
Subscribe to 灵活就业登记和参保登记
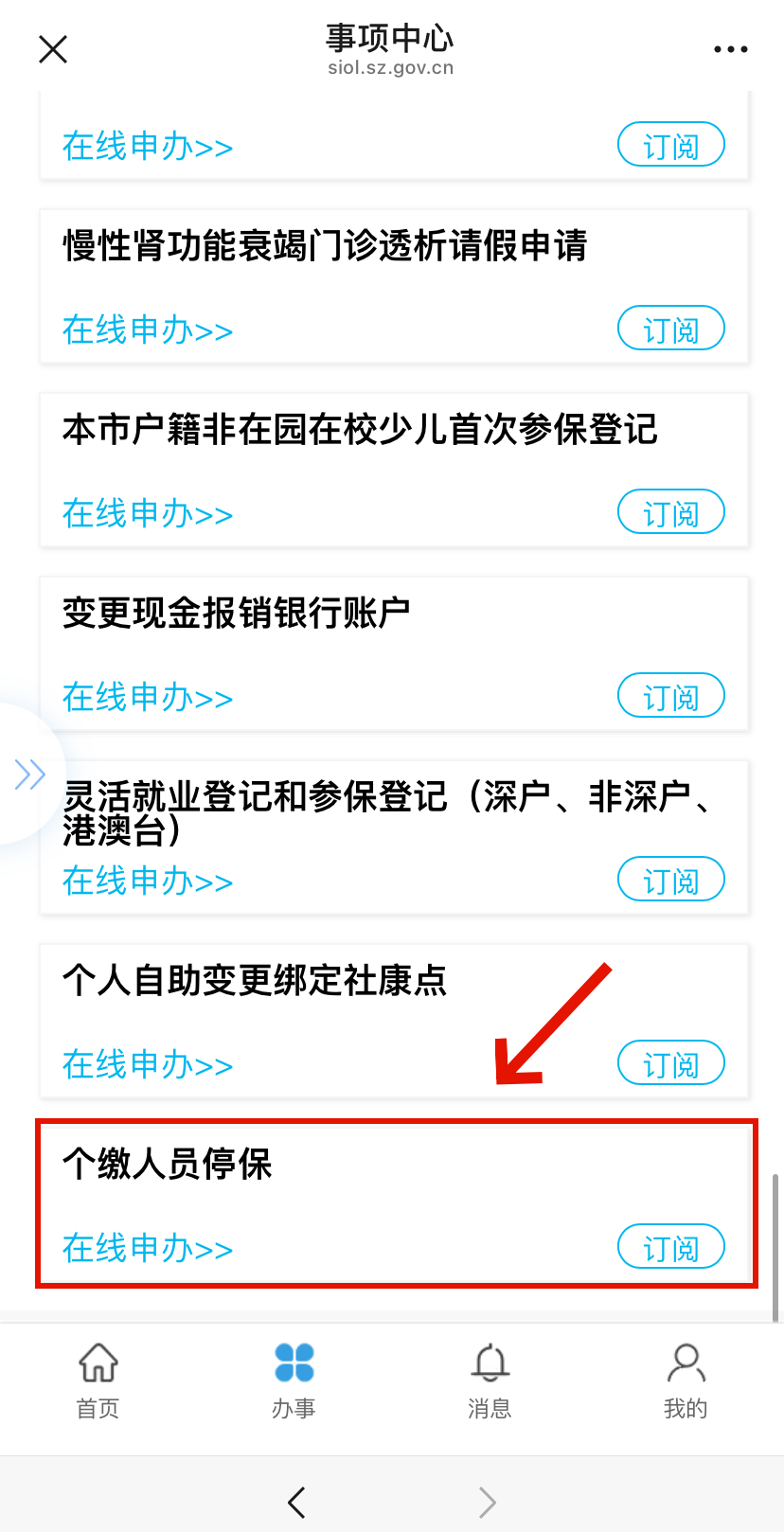click(x=670, y=880)
